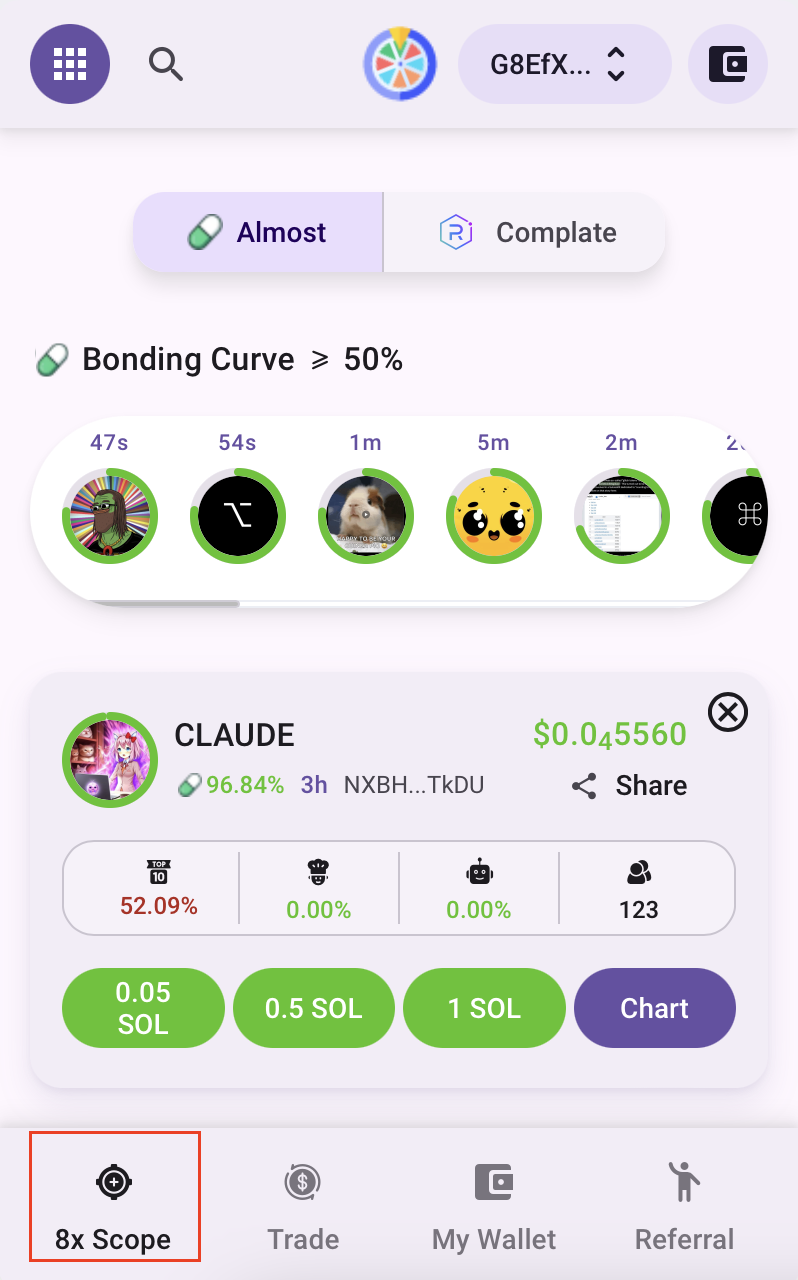Open the 1m hamster token avatar
The height and width of the screenshot is (1280, 798).
pyautogui.click(x=366, y=516)
